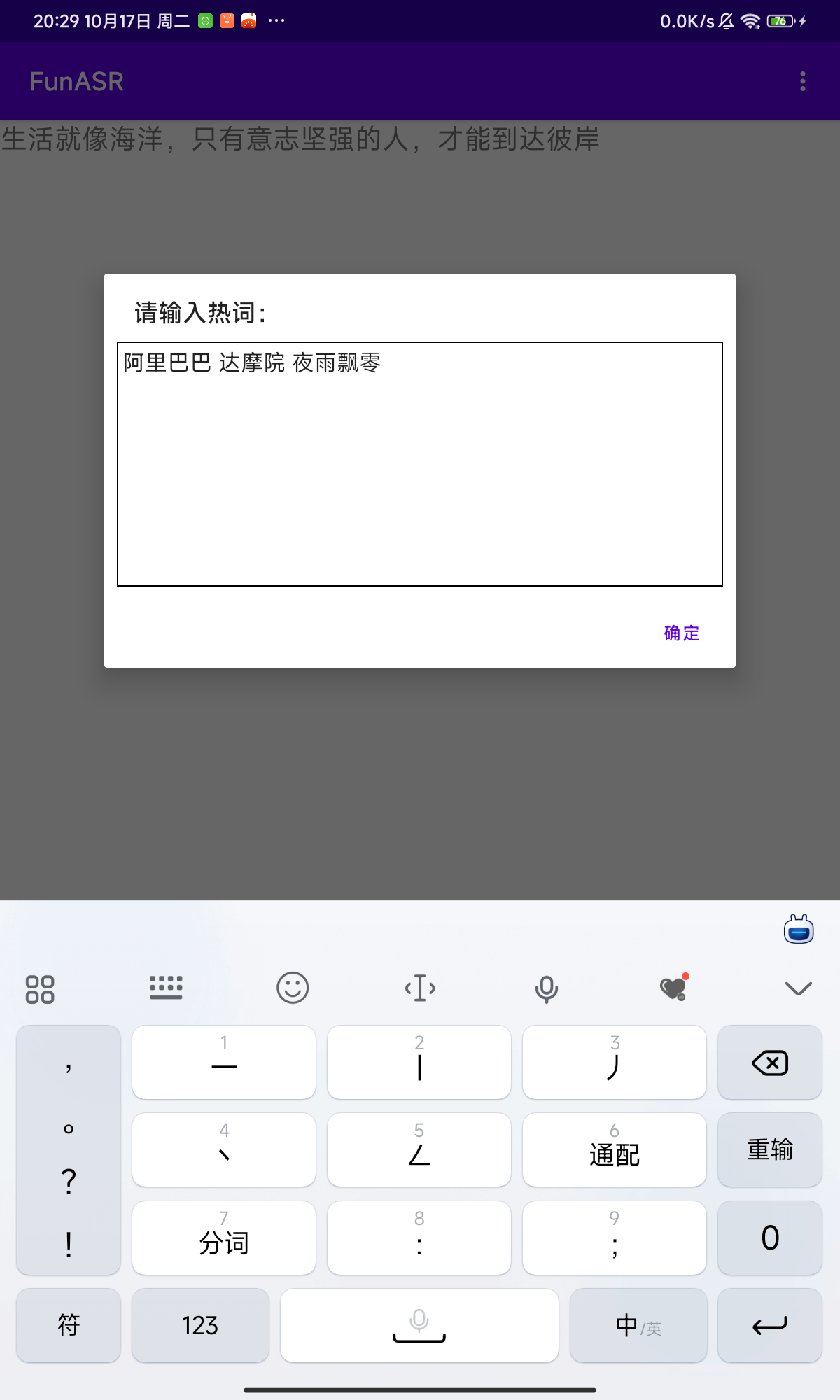Switch to the 123 number keyboard

click(200, 1325)
